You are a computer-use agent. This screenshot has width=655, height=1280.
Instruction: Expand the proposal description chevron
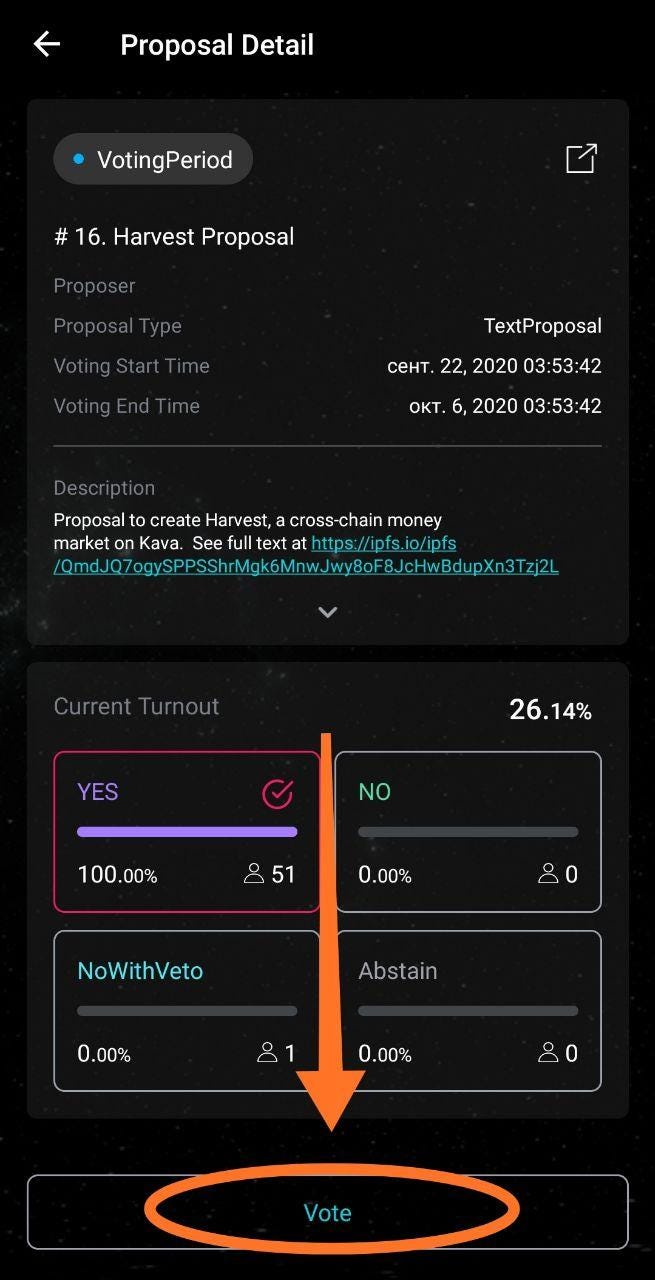tap(328, 612)
